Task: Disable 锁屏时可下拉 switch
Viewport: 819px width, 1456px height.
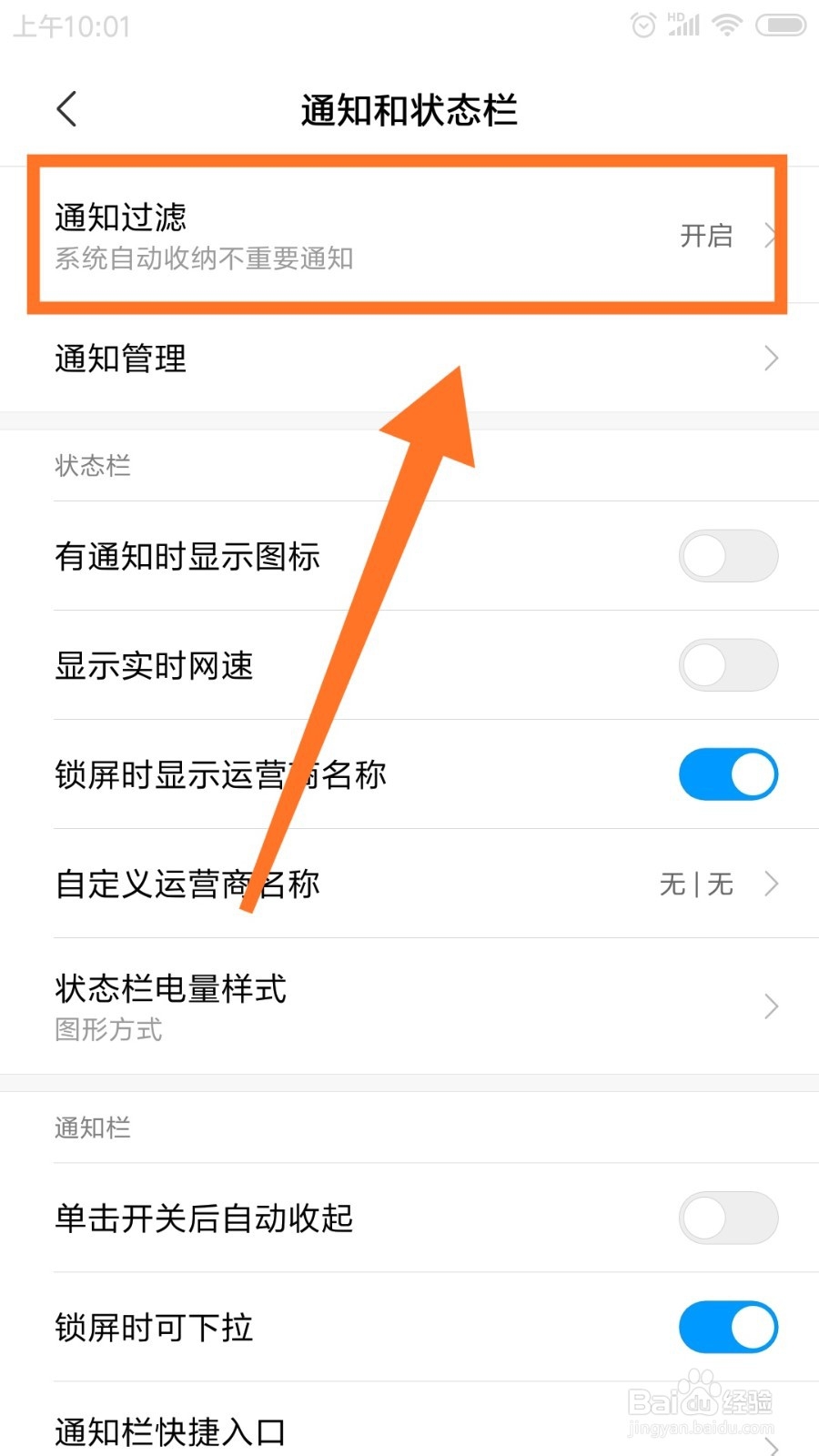Action: (x=727, y=1328)
